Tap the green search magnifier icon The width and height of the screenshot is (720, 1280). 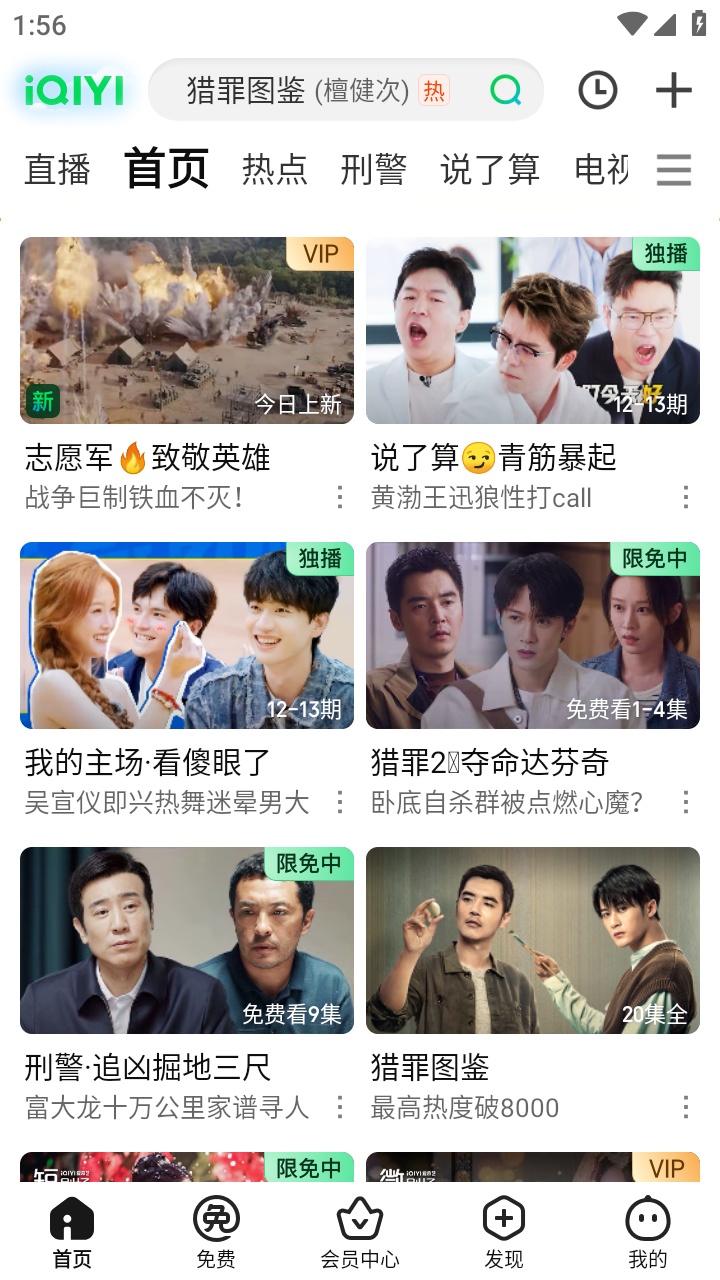(x=506, y=91)
